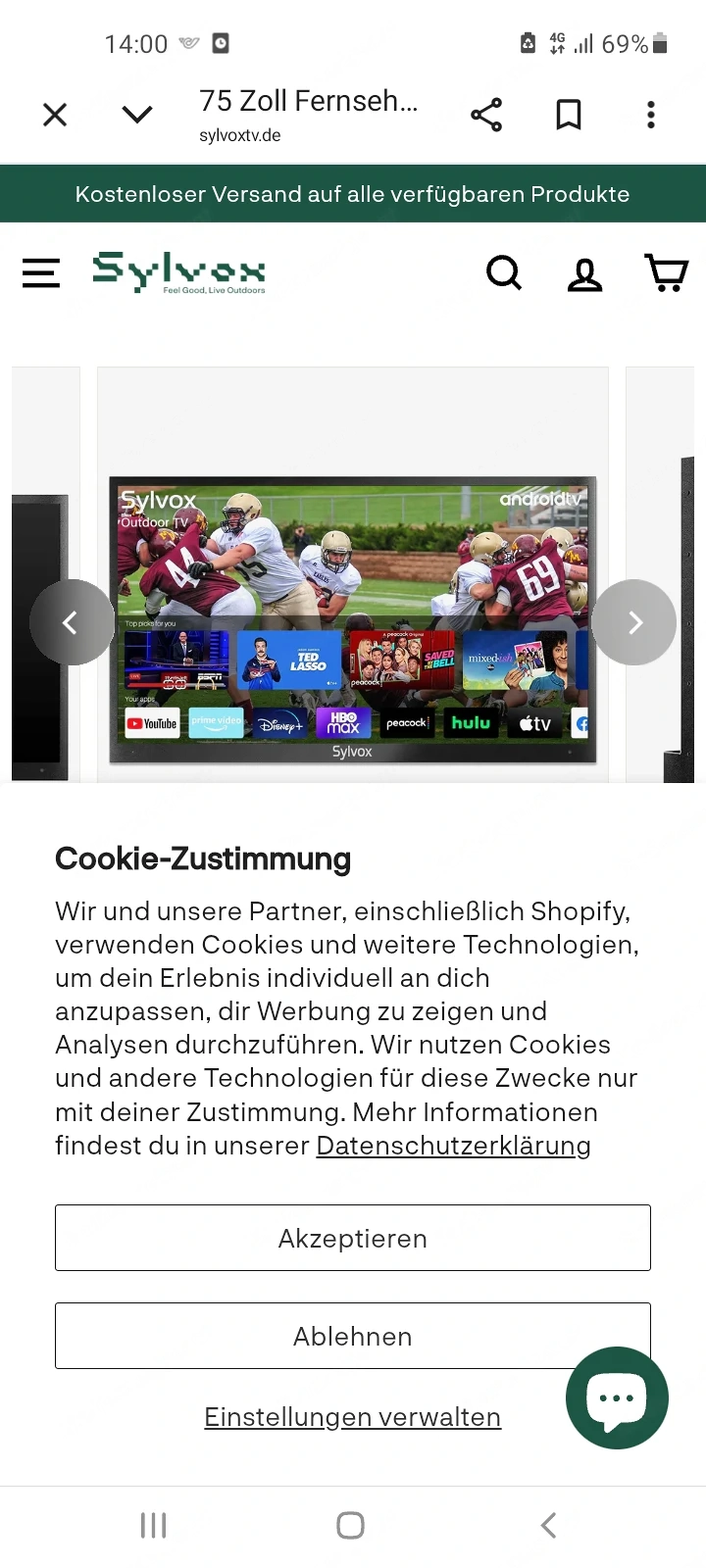The width and height of the screenshot is (706, 1568).
Task: Show the previous carousel image
Action: click(x=72, y=622)
